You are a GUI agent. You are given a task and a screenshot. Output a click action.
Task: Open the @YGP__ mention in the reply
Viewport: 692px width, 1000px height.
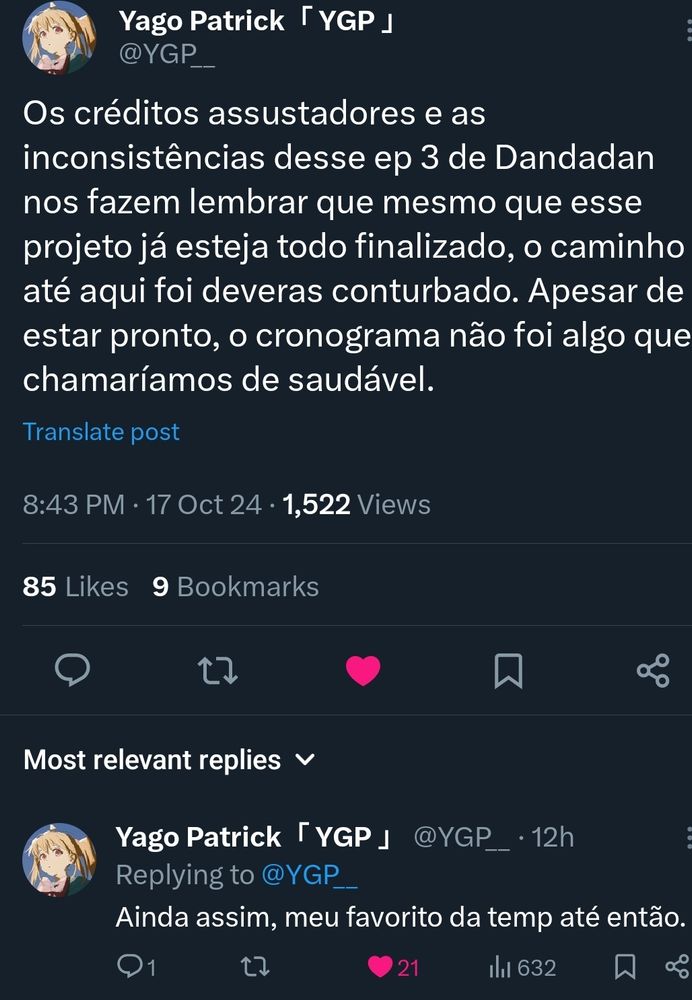tap(309, 874)
